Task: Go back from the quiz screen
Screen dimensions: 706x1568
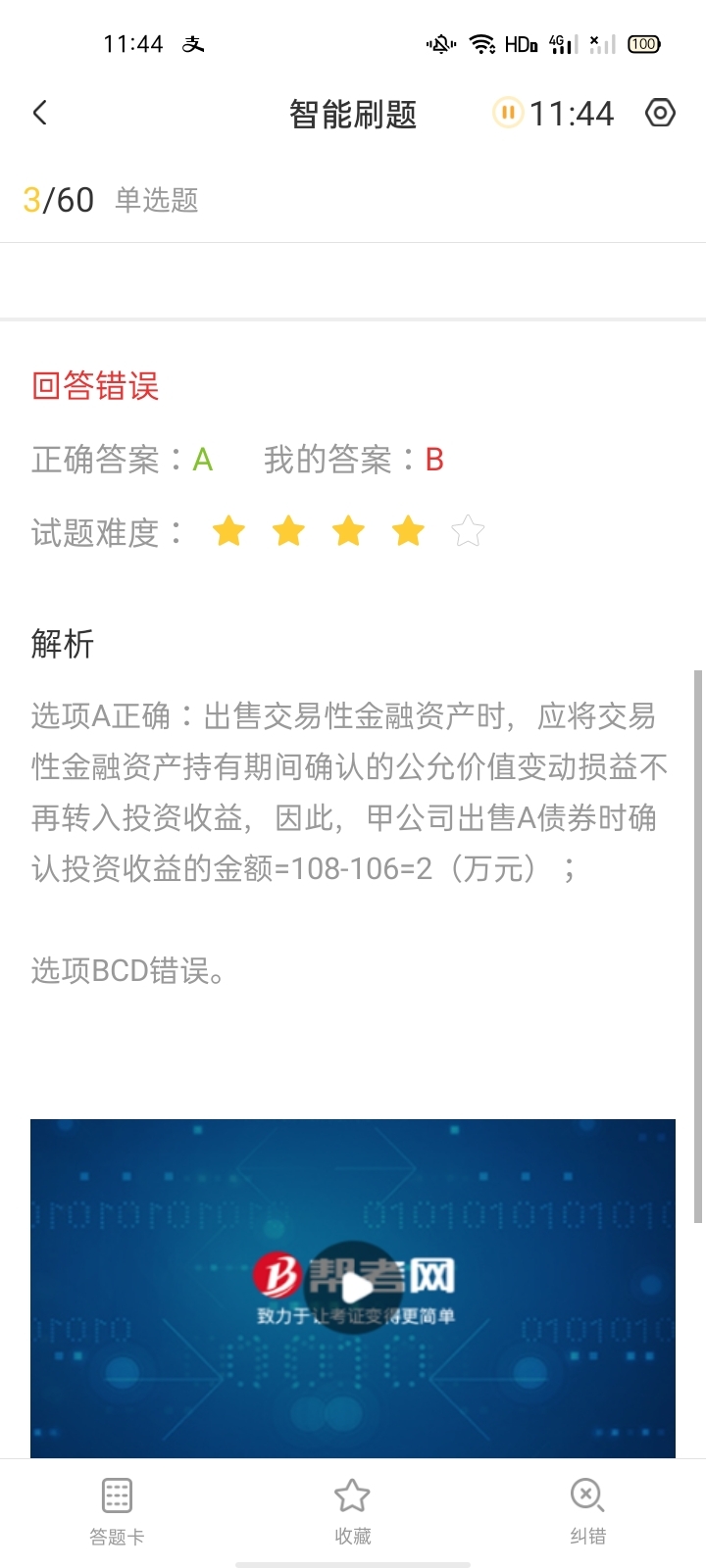Action: coord(40,114)
